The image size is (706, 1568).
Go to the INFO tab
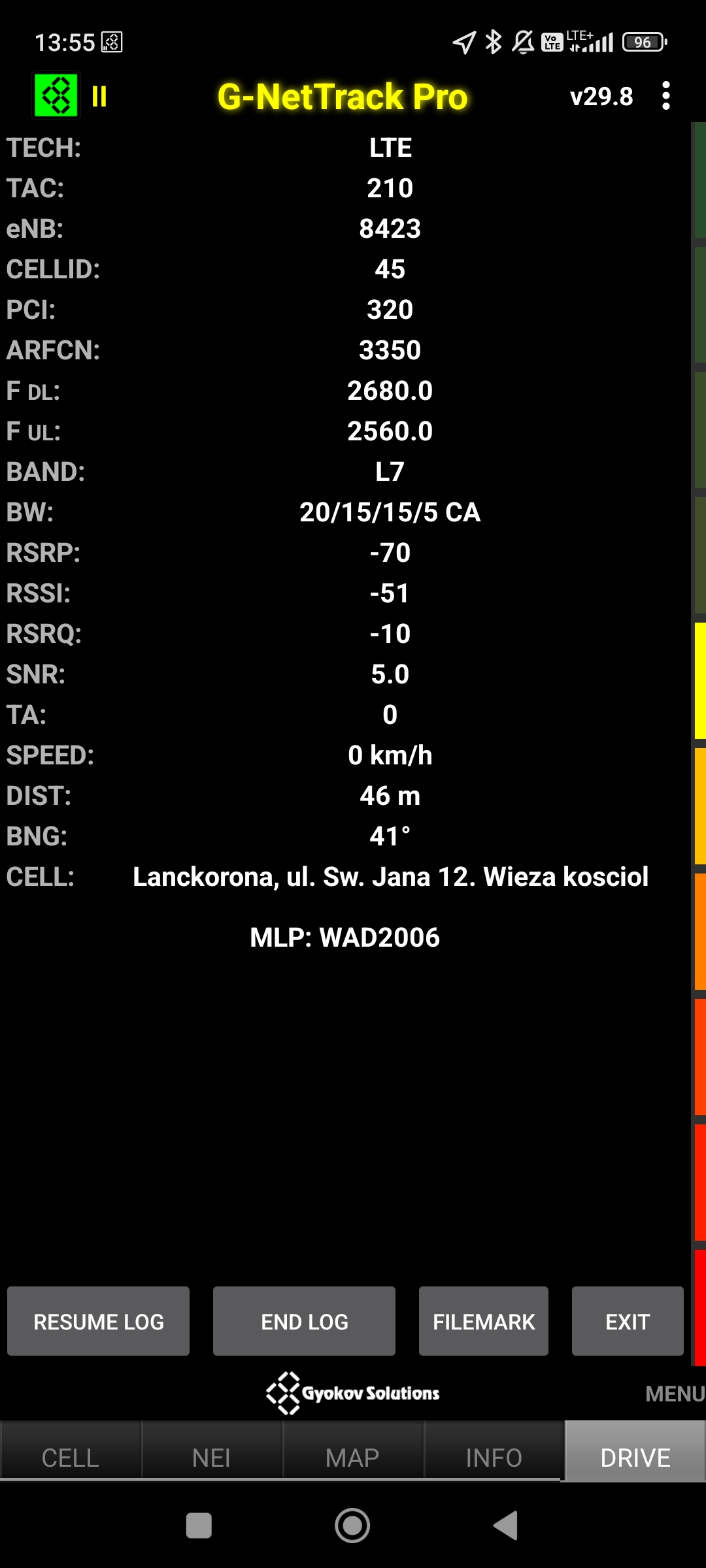pyautogui.click(x=494, y=1458)
